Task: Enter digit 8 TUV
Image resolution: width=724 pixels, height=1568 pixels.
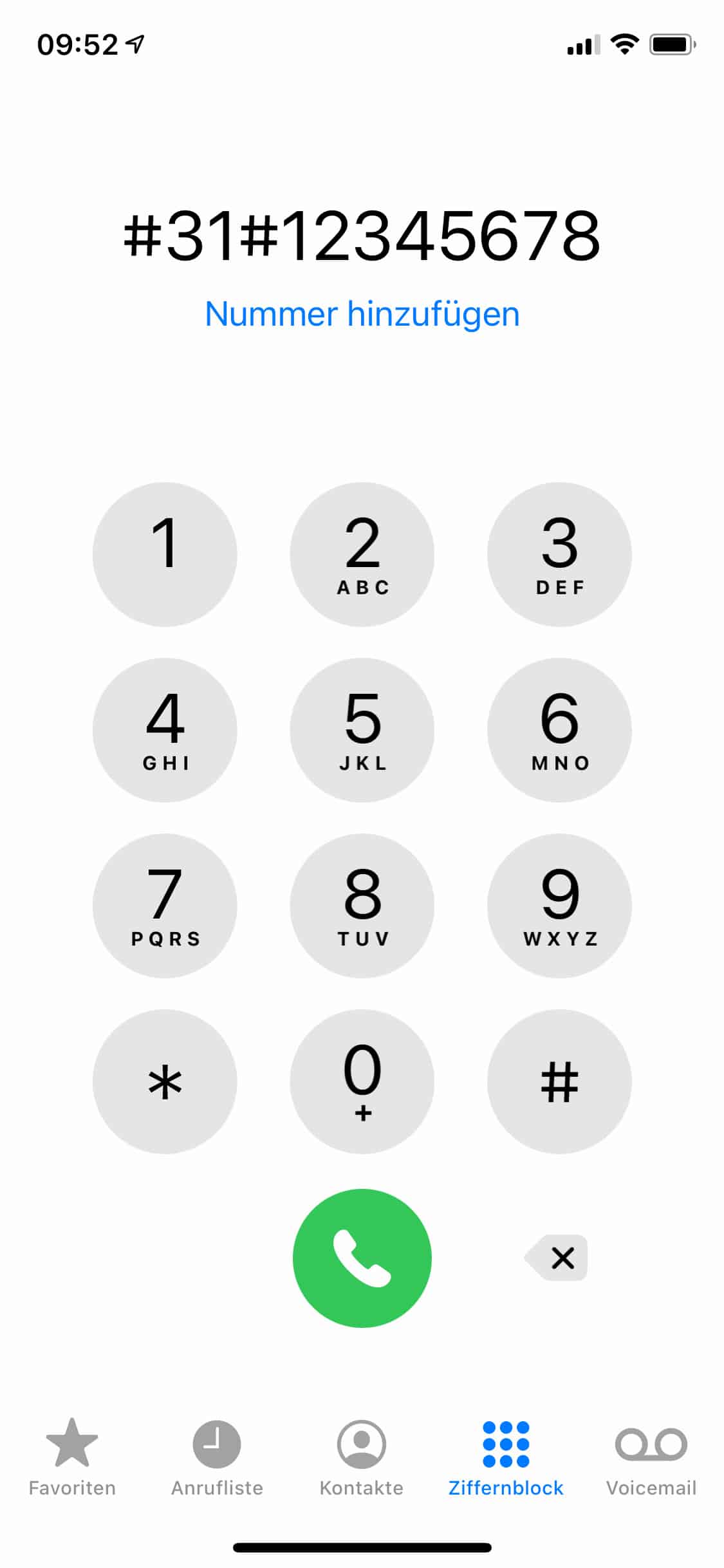Action: [x=362, y=906]
